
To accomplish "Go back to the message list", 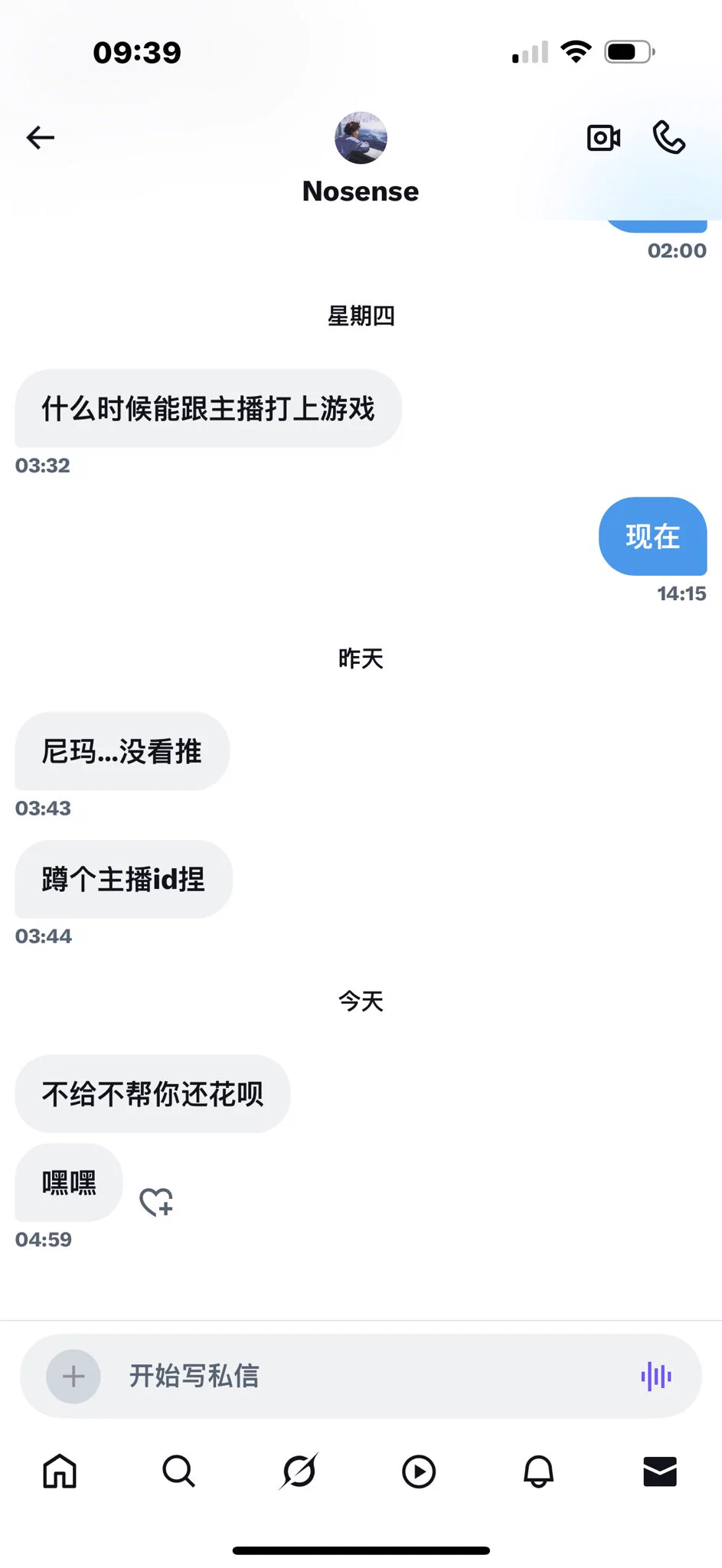I will (x=41, y=138).
